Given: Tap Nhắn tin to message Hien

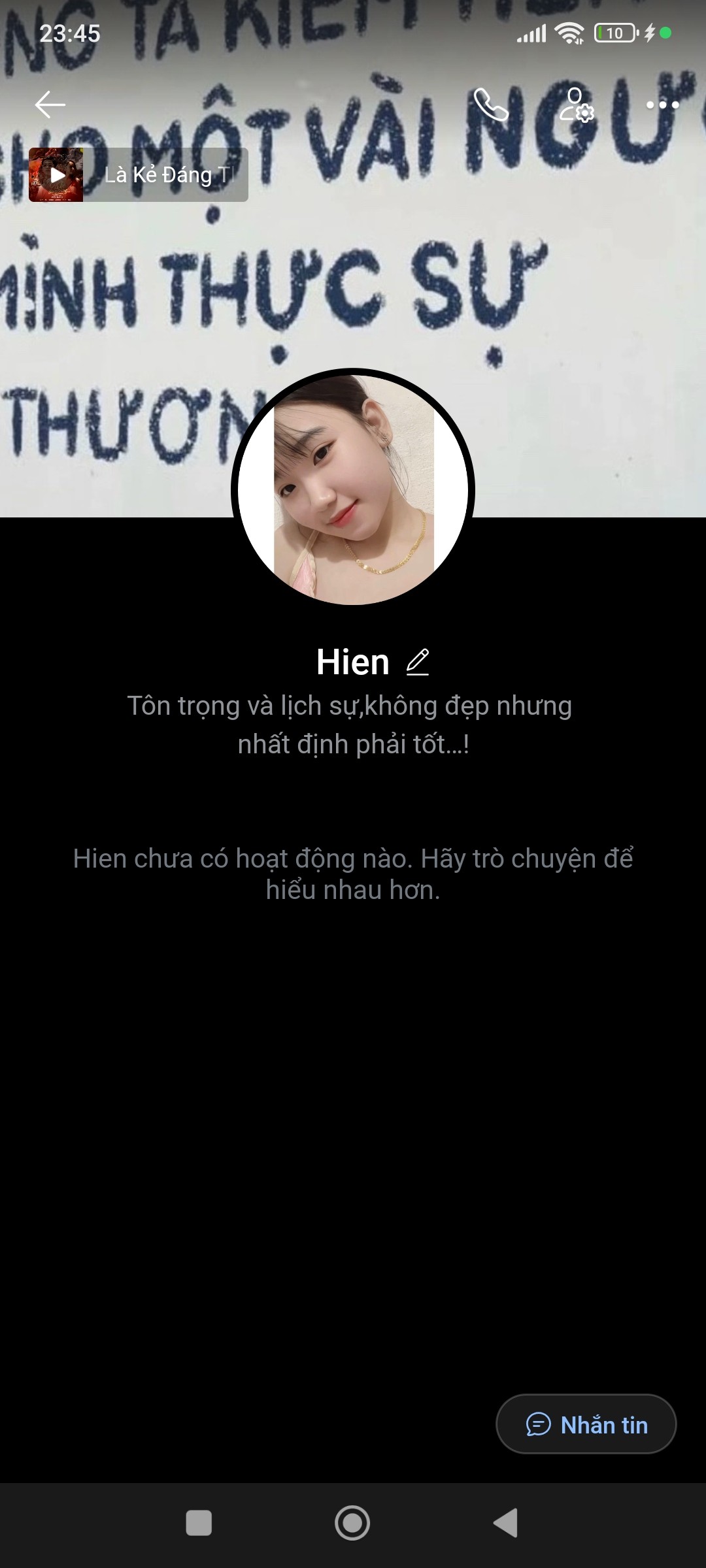Looking at the screenshot, I should pyautogui.click(x=586, y=1424).
